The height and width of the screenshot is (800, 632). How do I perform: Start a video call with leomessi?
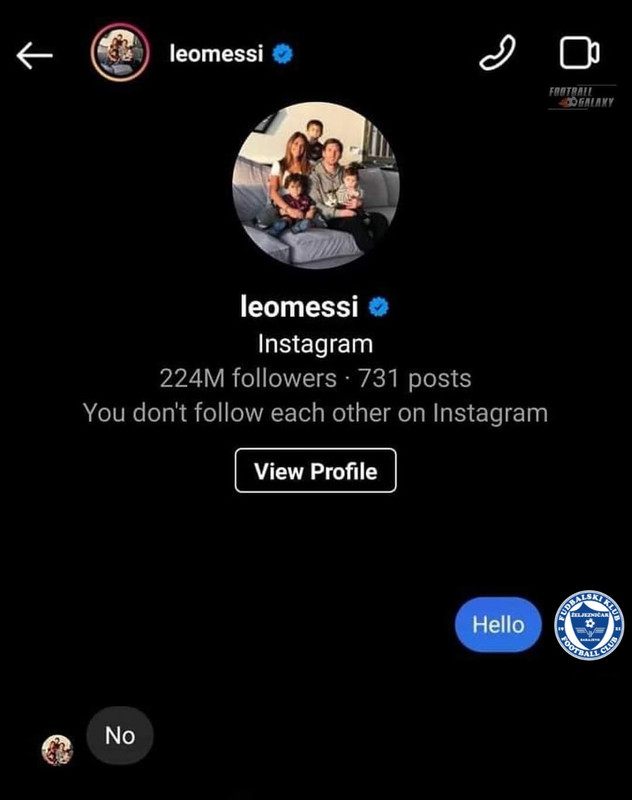click(x=579, y=53)
